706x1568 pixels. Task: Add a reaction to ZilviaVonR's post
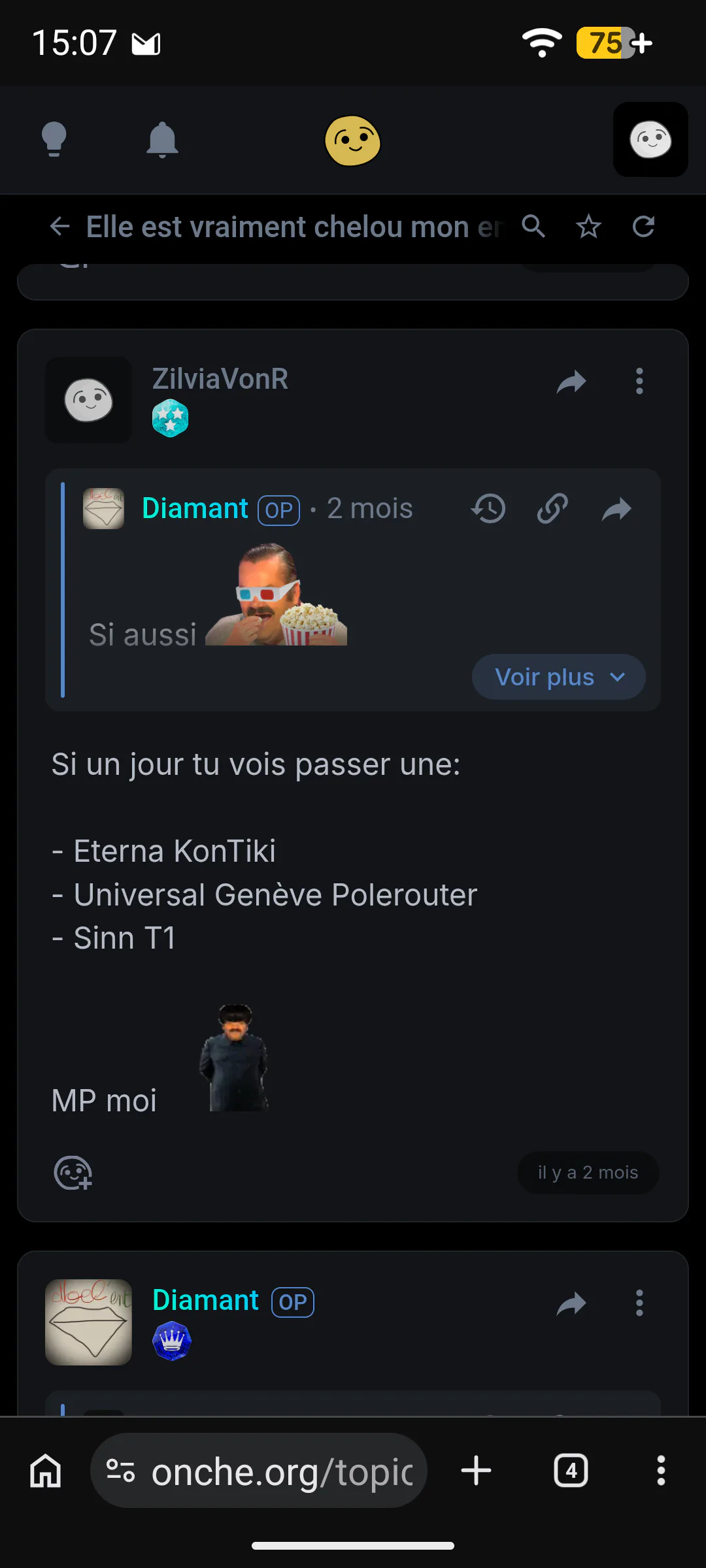tap(73, 1173)
